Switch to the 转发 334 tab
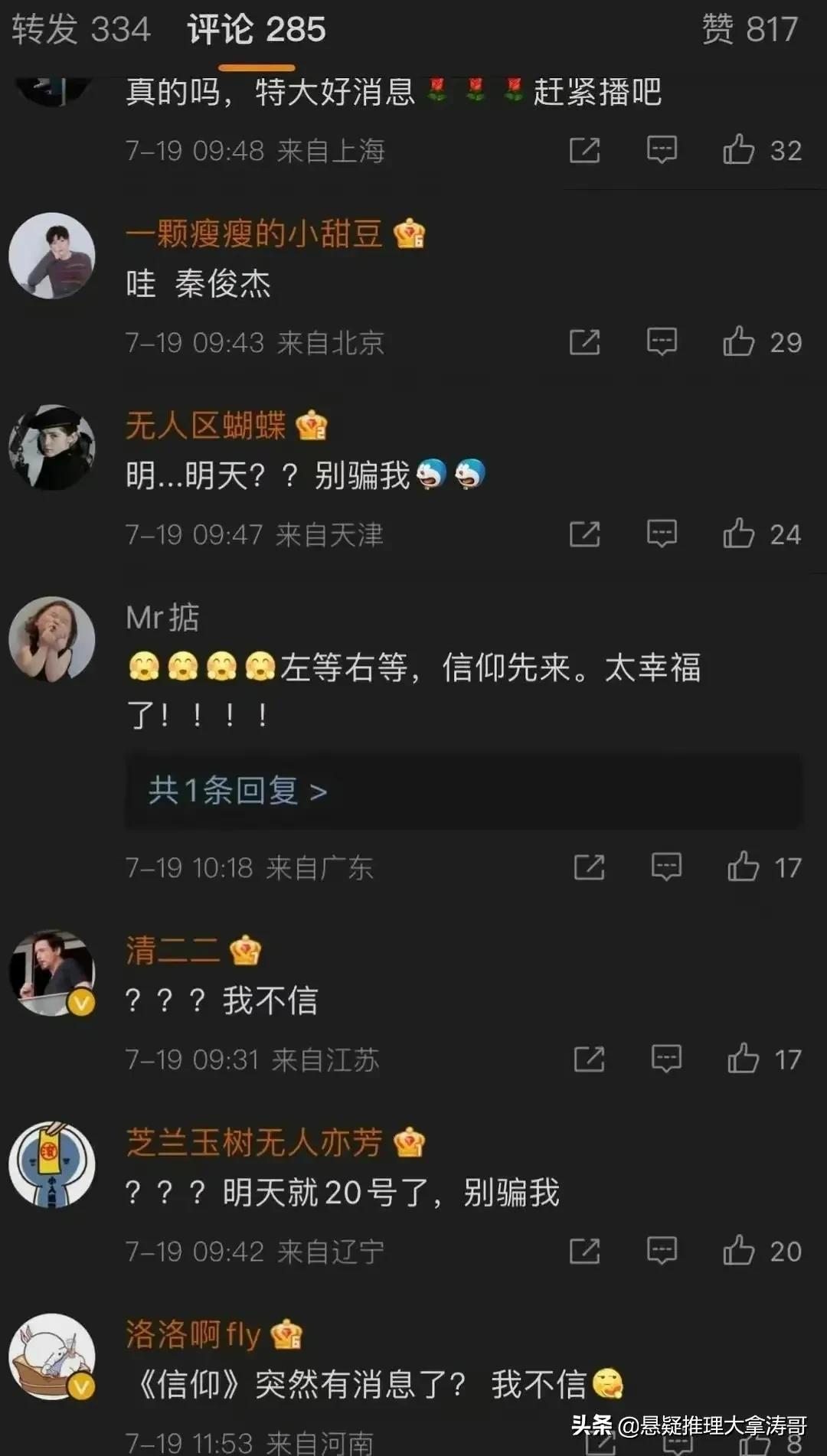This screenshot has height=1456, width=827. click(x=80, y=29)
